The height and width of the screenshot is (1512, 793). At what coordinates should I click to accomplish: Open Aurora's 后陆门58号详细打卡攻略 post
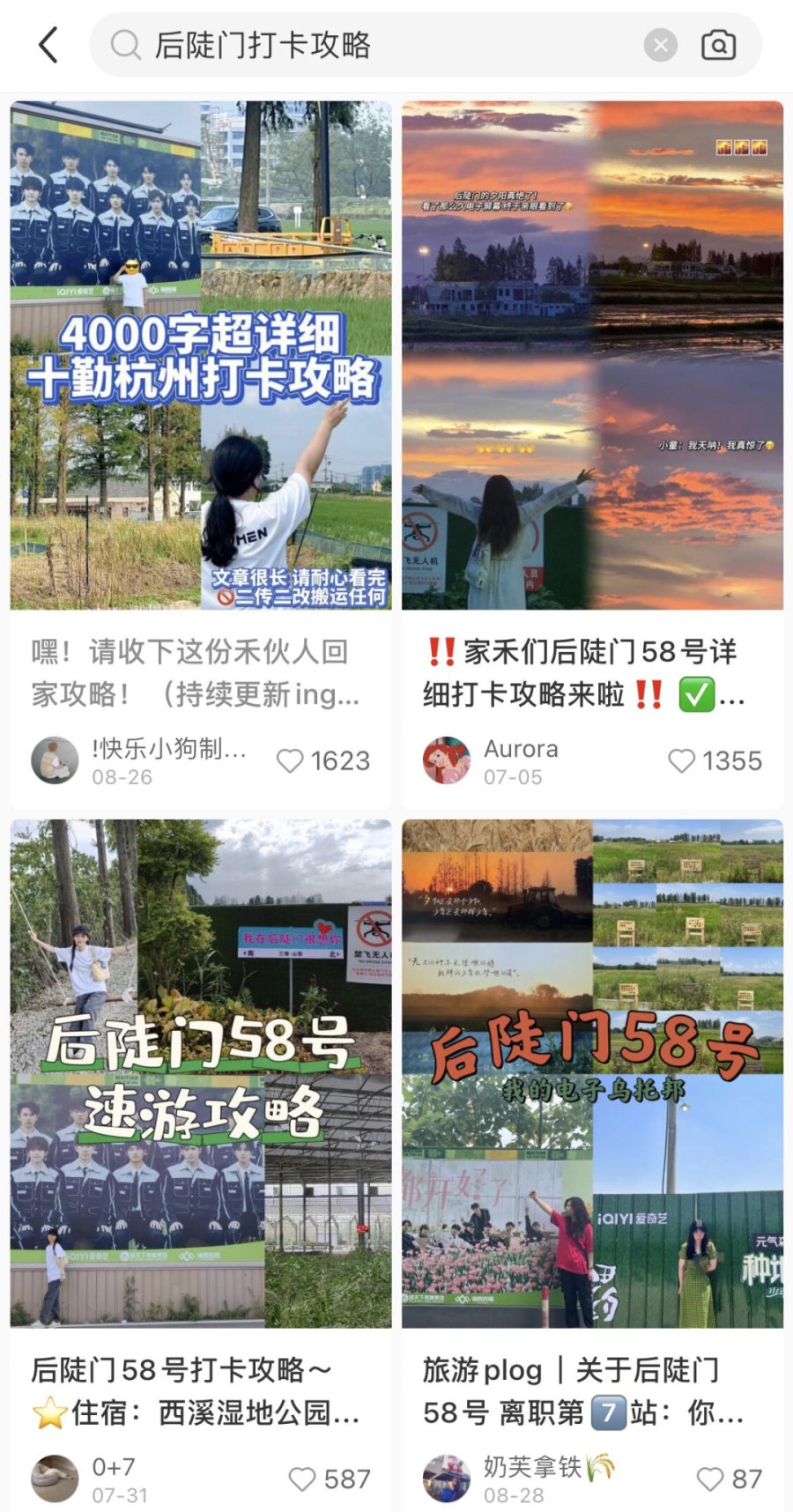pos(592,355)
